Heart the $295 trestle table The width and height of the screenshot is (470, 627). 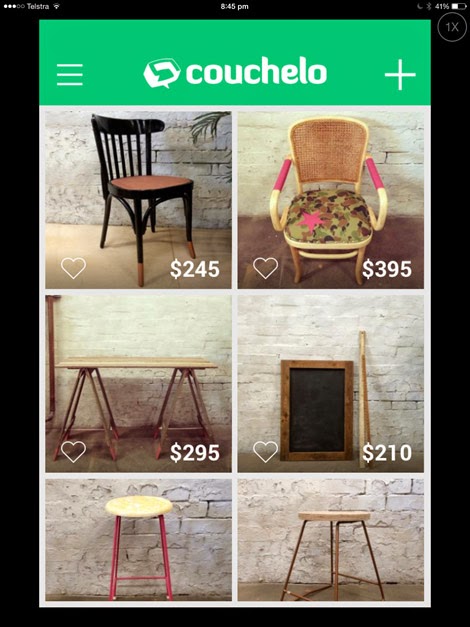(73, 452)
